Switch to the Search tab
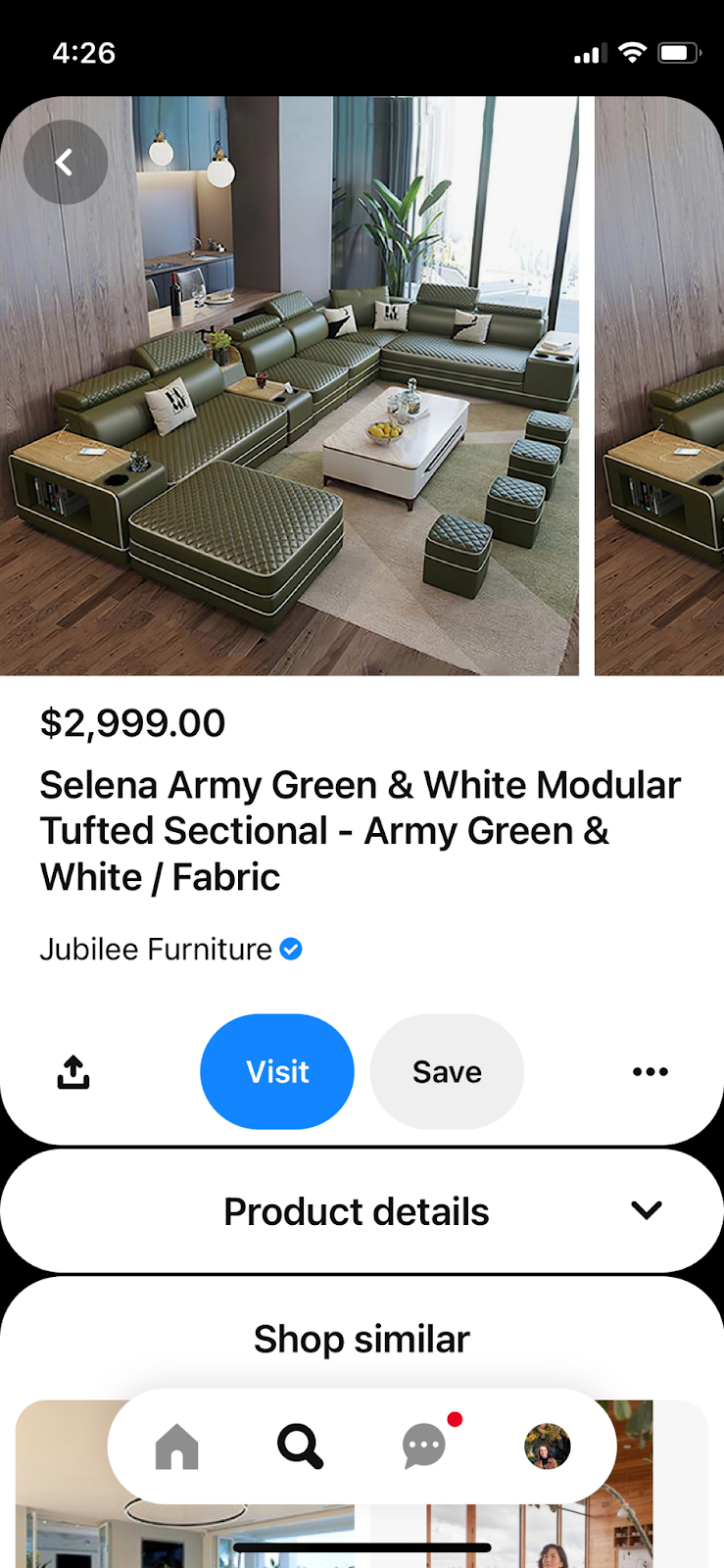The height and width of the screenshot is (1568, 724). 300,1446
